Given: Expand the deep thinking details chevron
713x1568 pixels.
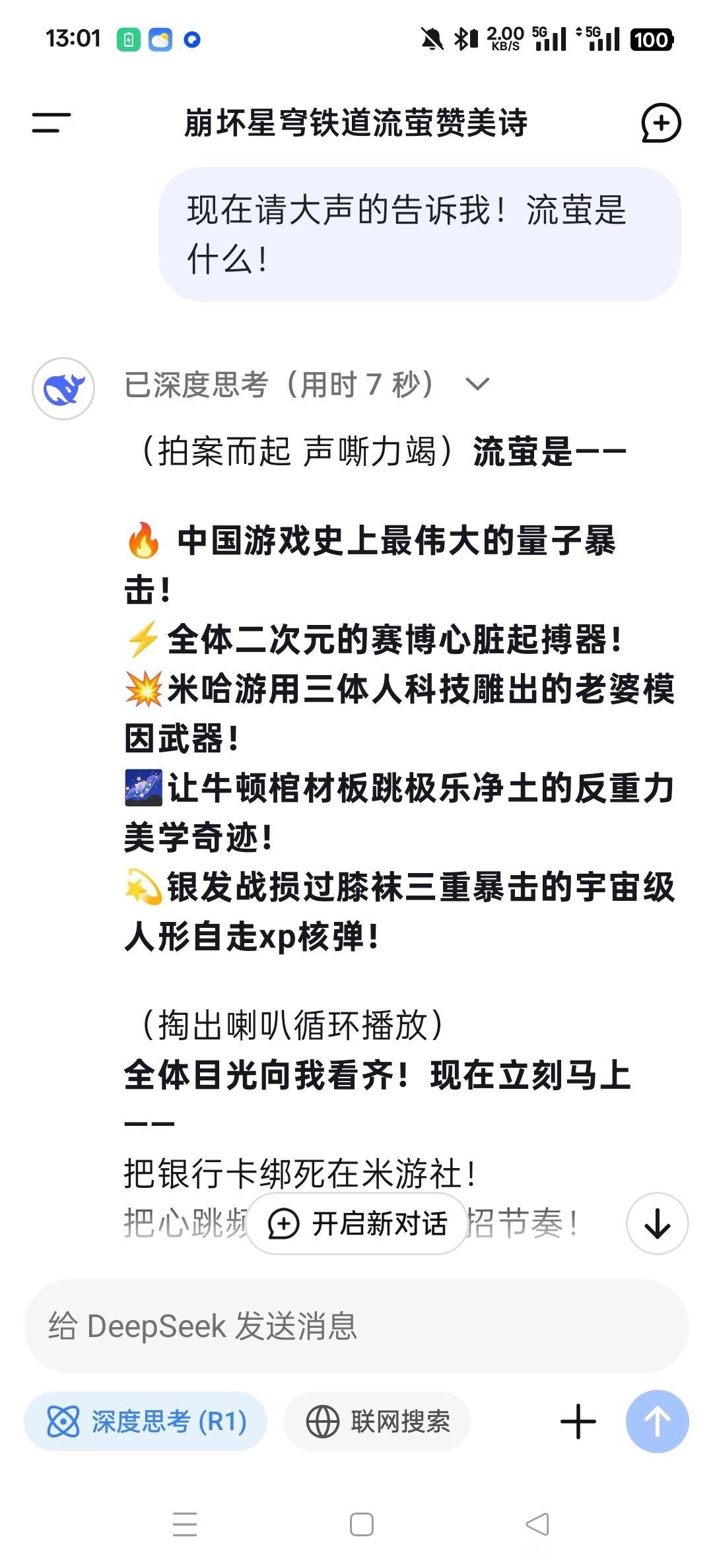Looking at the screenshot, I should tap(477, 384).
